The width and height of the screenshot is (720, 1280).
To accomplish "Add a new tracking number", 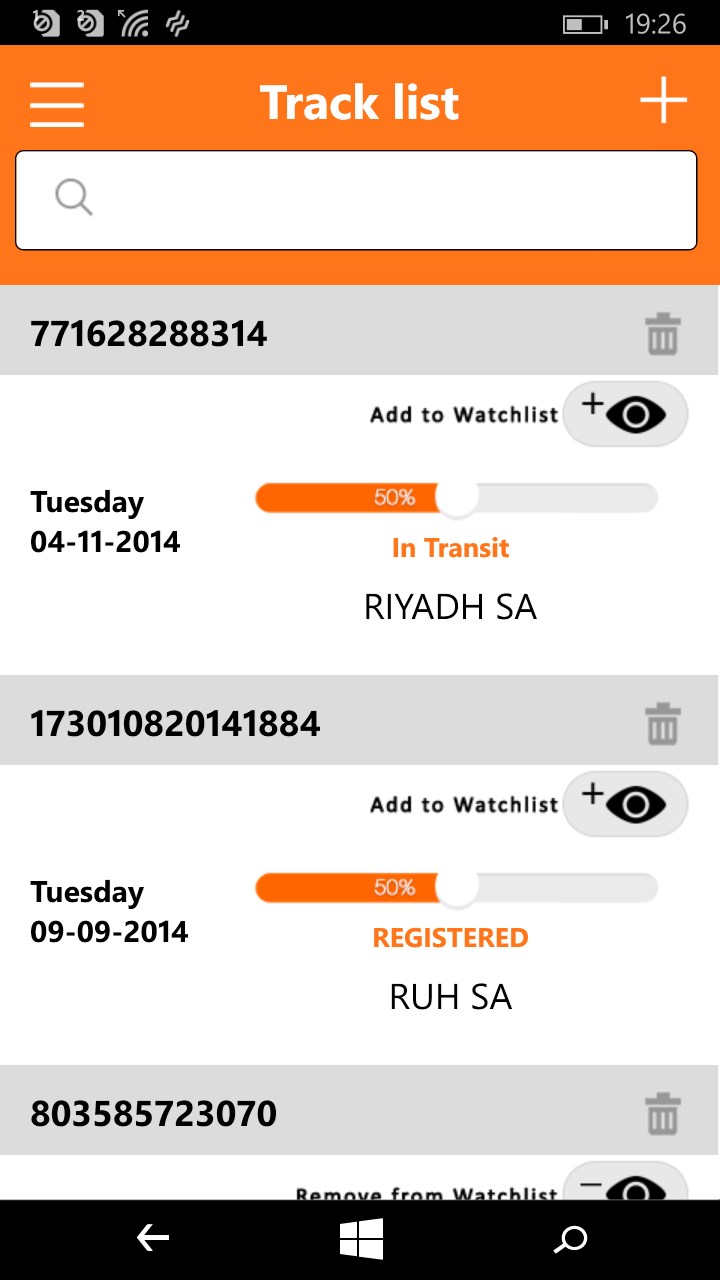I will click(663, 102).
